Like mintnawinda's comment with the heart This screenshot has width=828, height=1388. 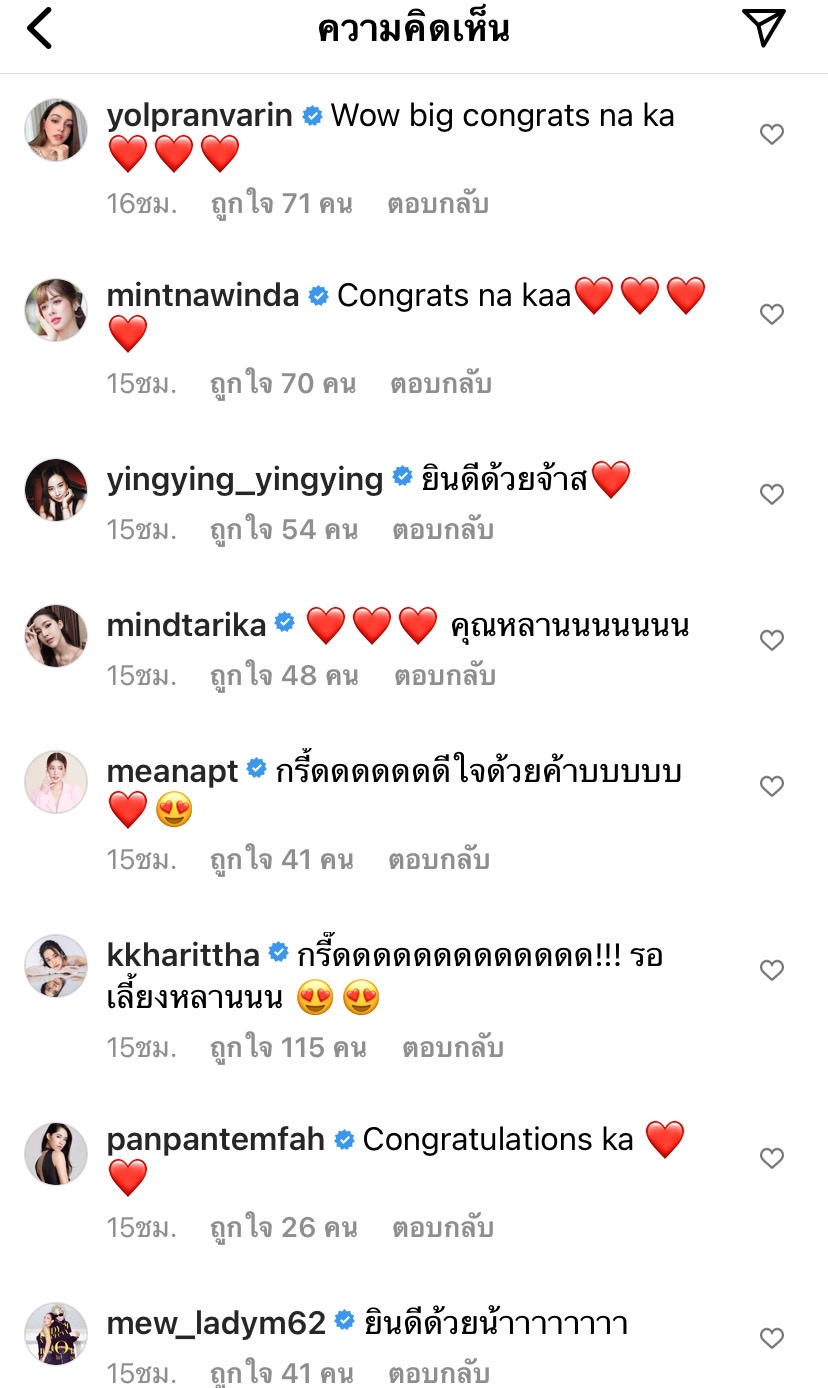pyautogui.click(x=771, y=314)
